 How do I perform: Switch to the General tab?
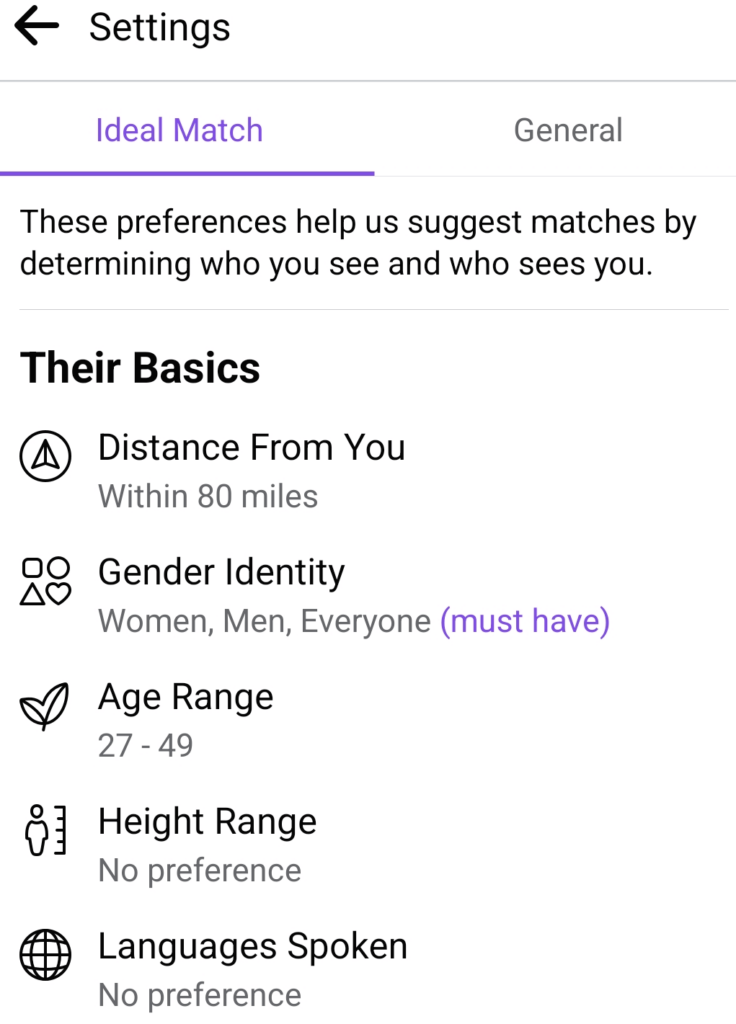click(568, 130)
